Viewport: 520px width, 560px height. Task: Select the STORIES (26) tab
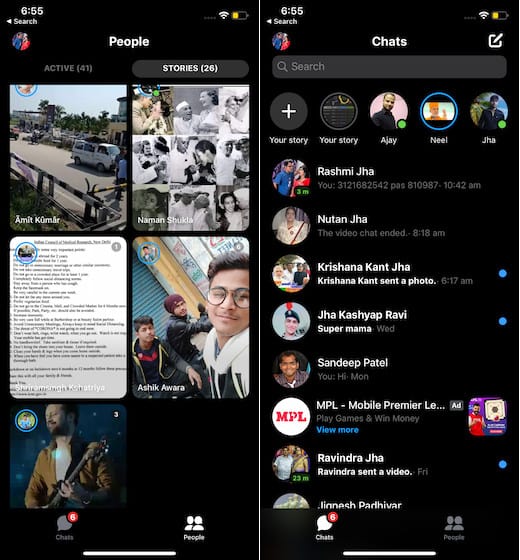point(190,68)
